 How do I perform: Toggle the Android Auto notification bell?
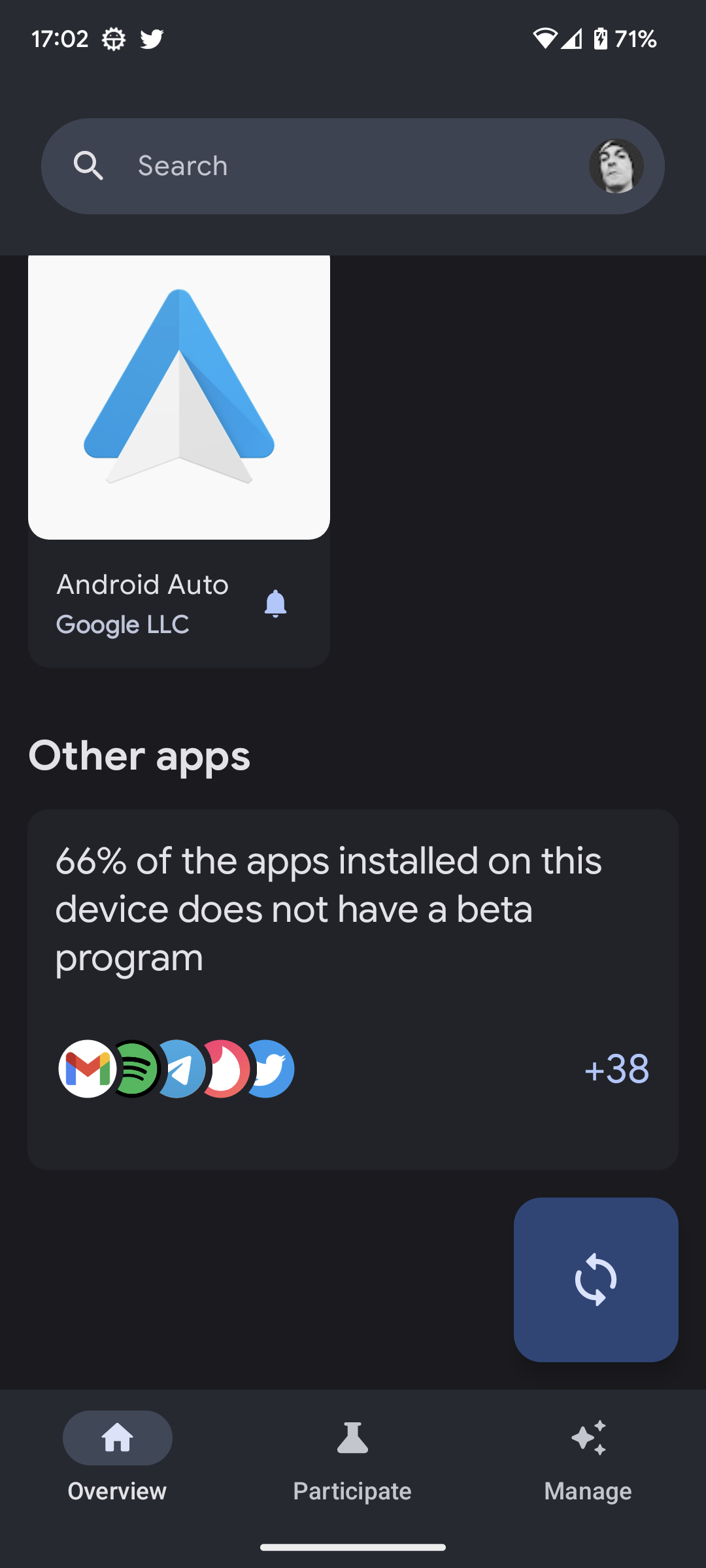[275, 604]
